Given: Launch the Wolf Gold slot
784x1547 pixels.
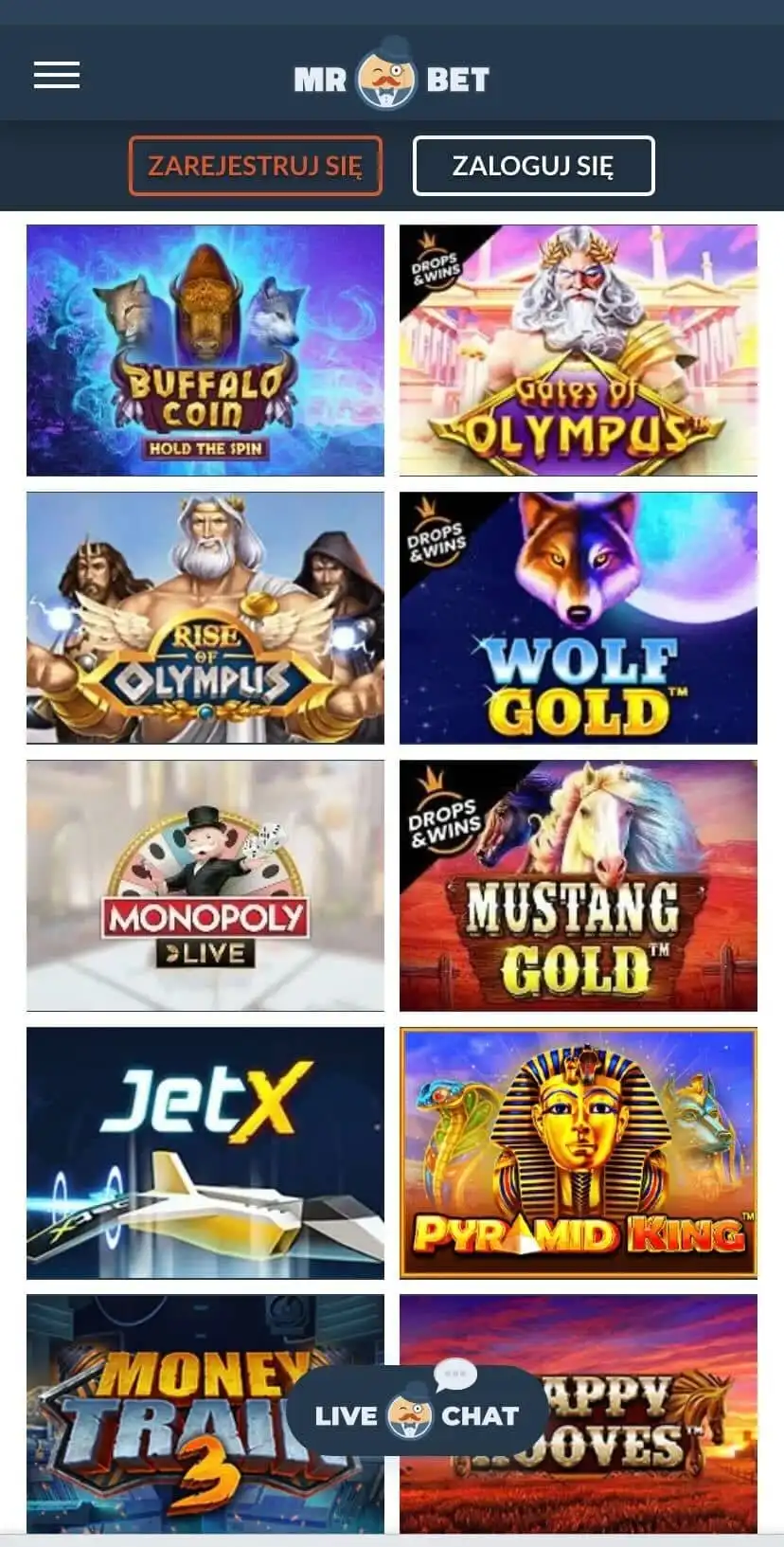Looking at the screenshot, I should pyautogui.click(x=579, y=616).
